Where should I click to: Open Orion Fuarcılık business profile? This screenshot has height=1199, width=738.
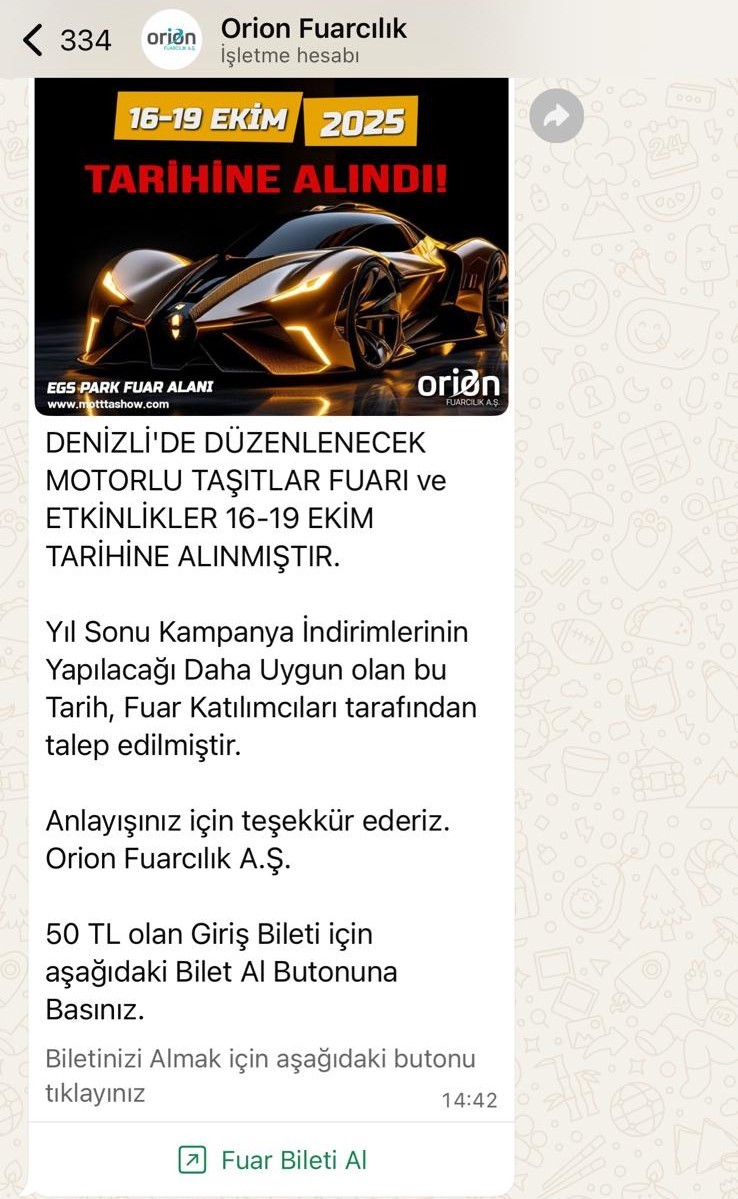313,39
